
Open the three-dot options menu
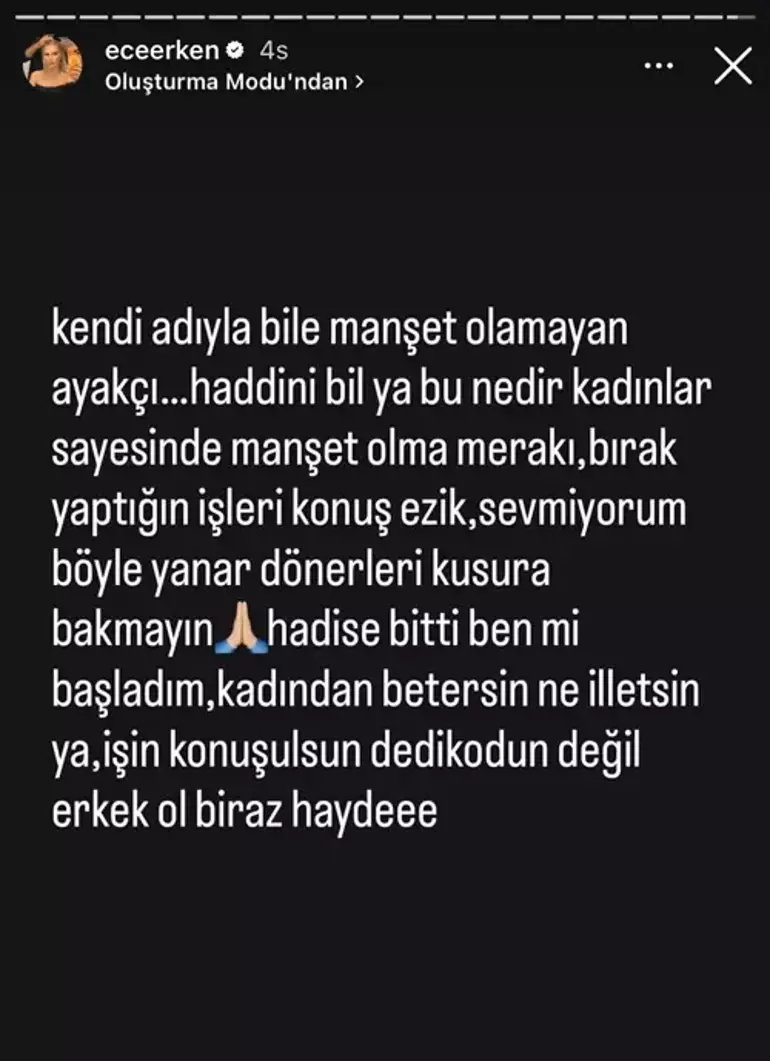659,66
